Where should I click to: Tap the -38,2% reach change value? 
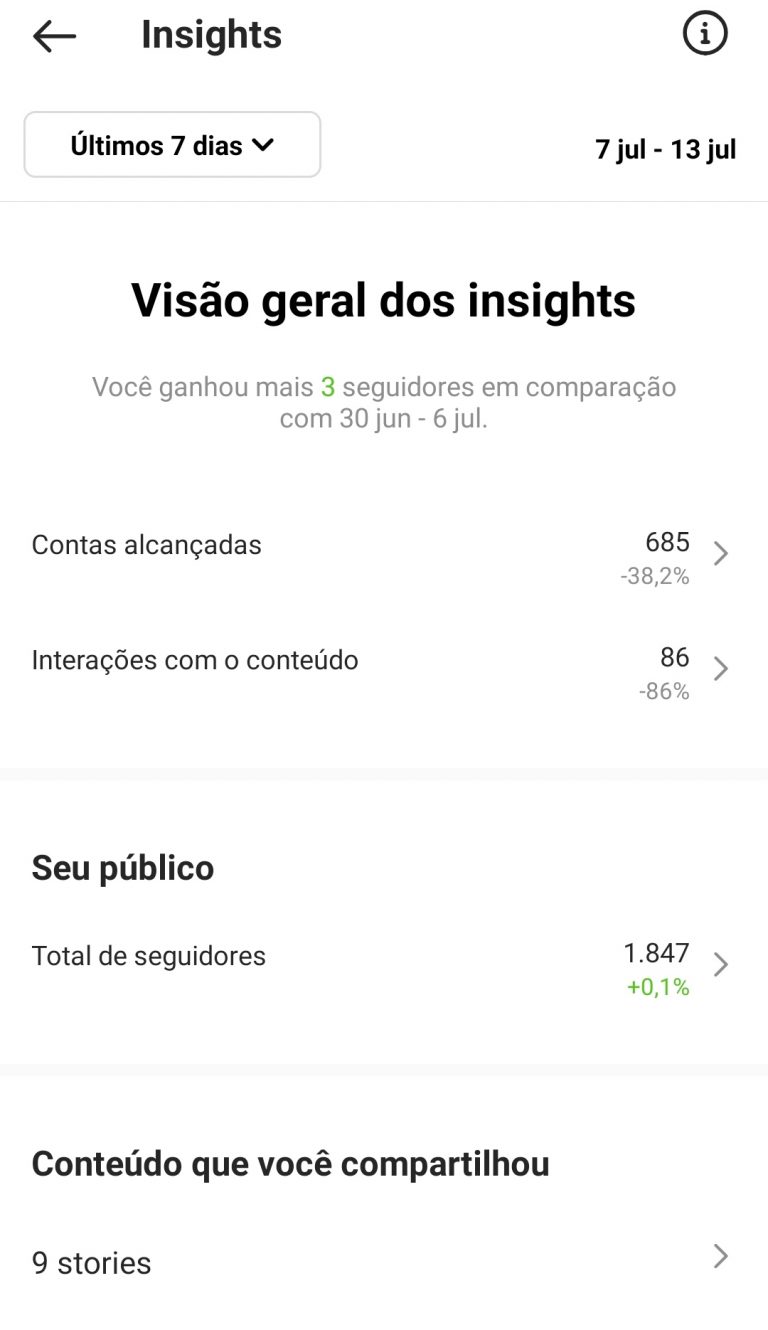pyautogui.click(x=656, y=578)
